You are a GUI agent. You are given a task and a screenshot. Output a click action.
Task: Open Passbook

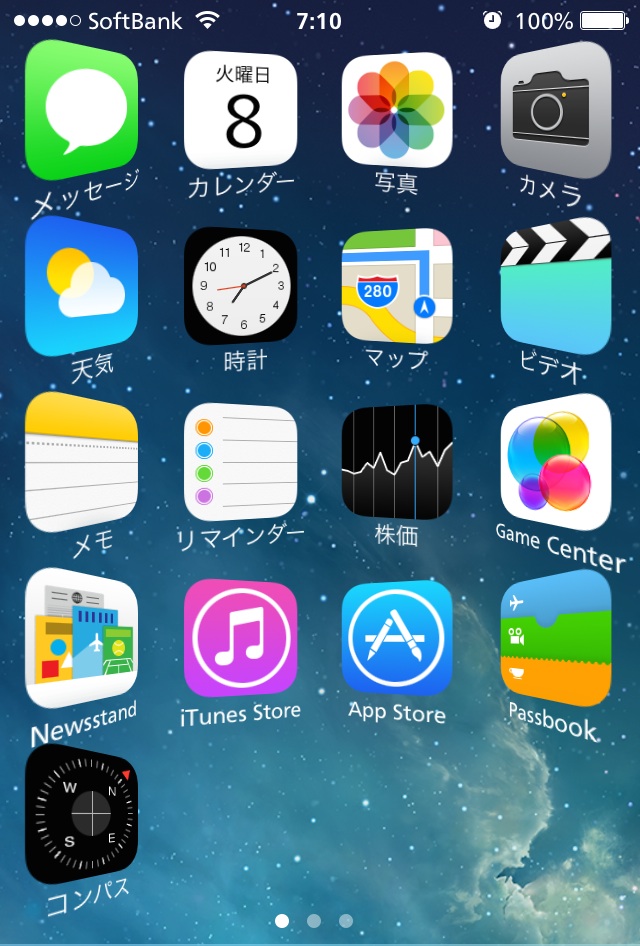tap(555, 638)
